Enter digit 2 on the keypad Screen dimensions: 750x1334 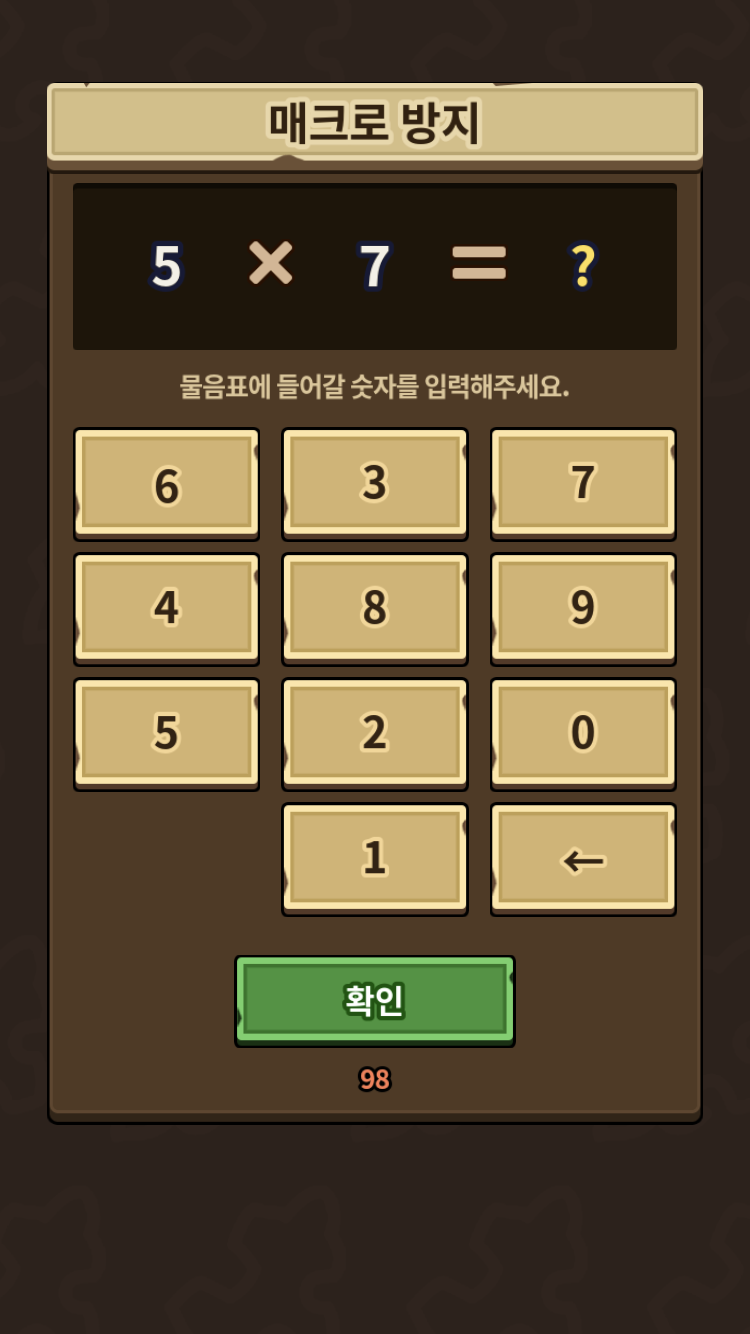tap(374, 734)
